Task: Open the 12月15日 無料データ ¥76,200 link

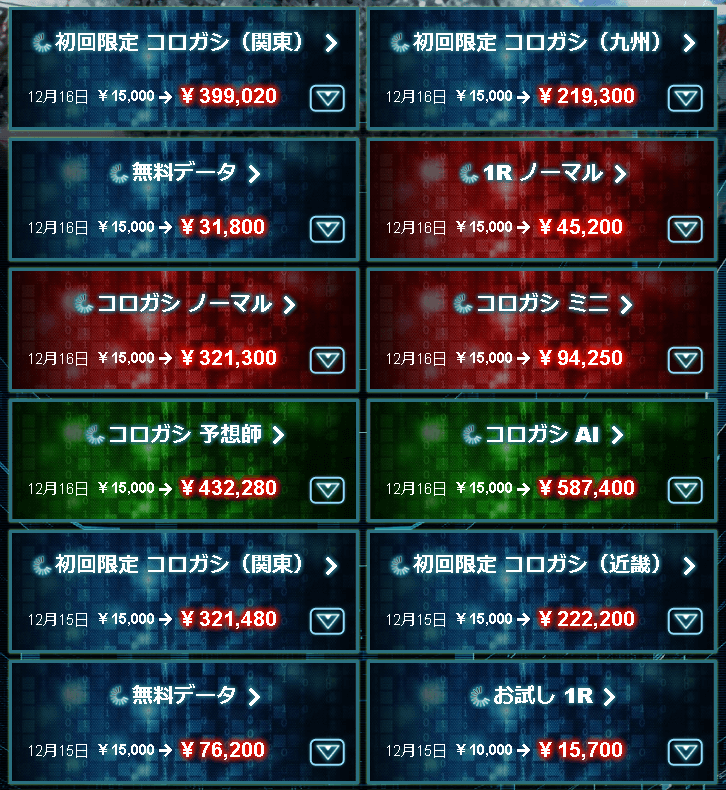Action: [x=183, y=695]
